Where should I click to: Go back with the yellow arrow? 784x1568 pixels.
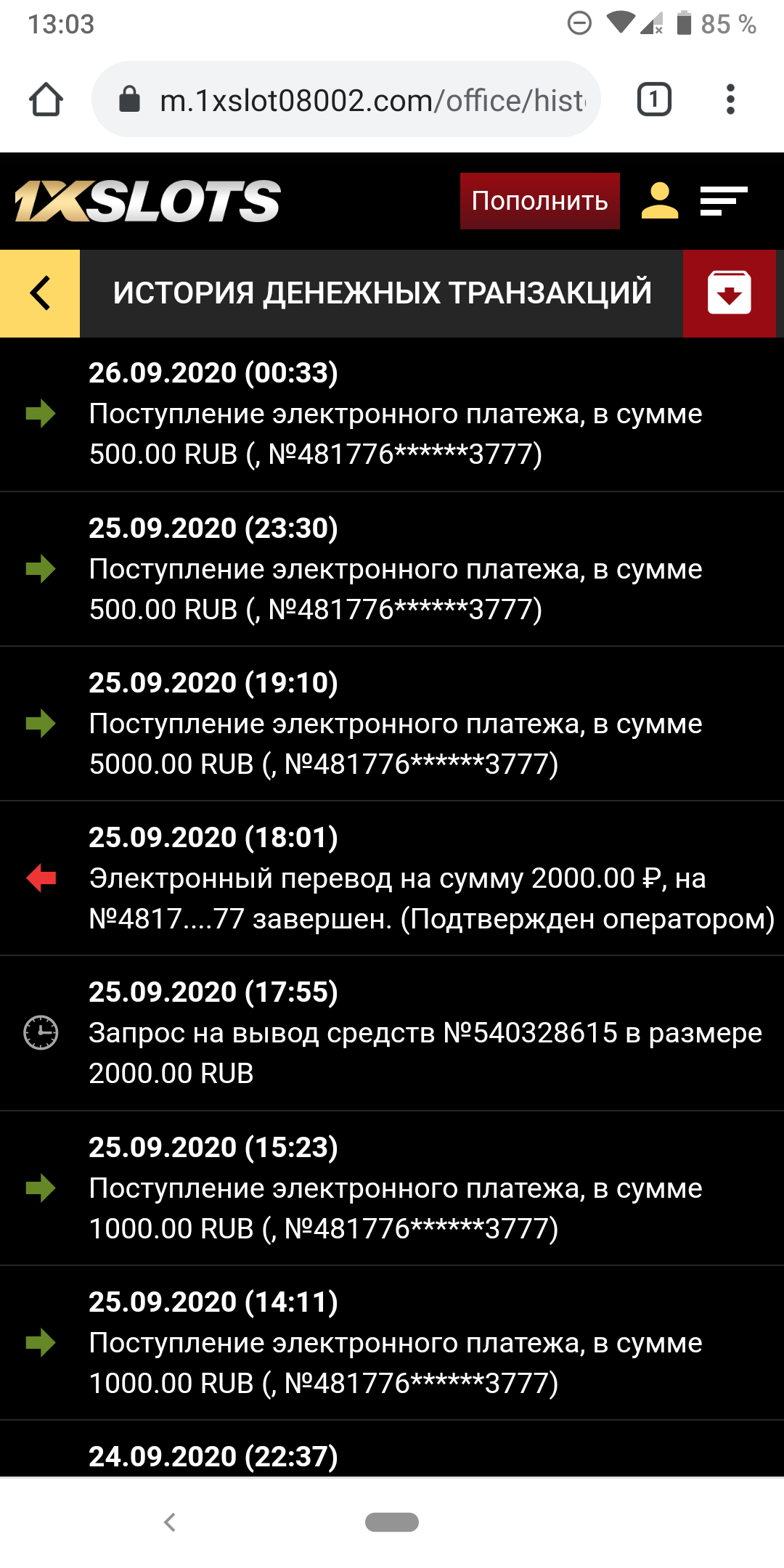(40, 293)
